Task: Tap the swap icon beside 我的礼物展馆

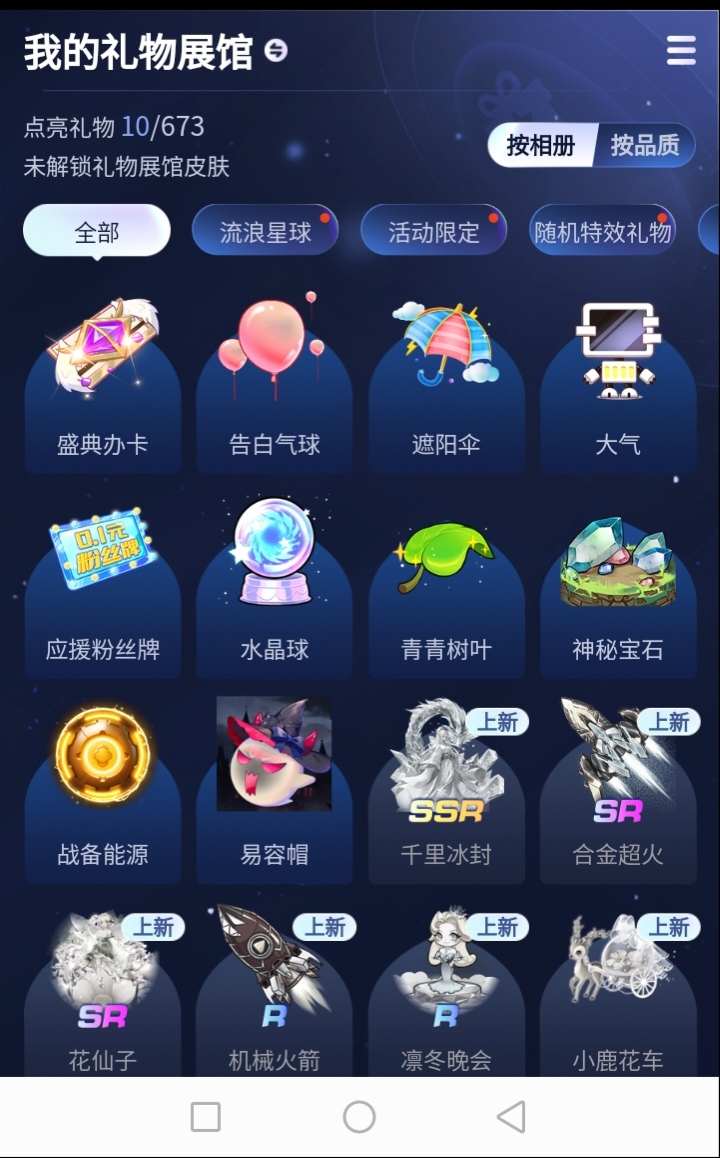Action: 276,50
